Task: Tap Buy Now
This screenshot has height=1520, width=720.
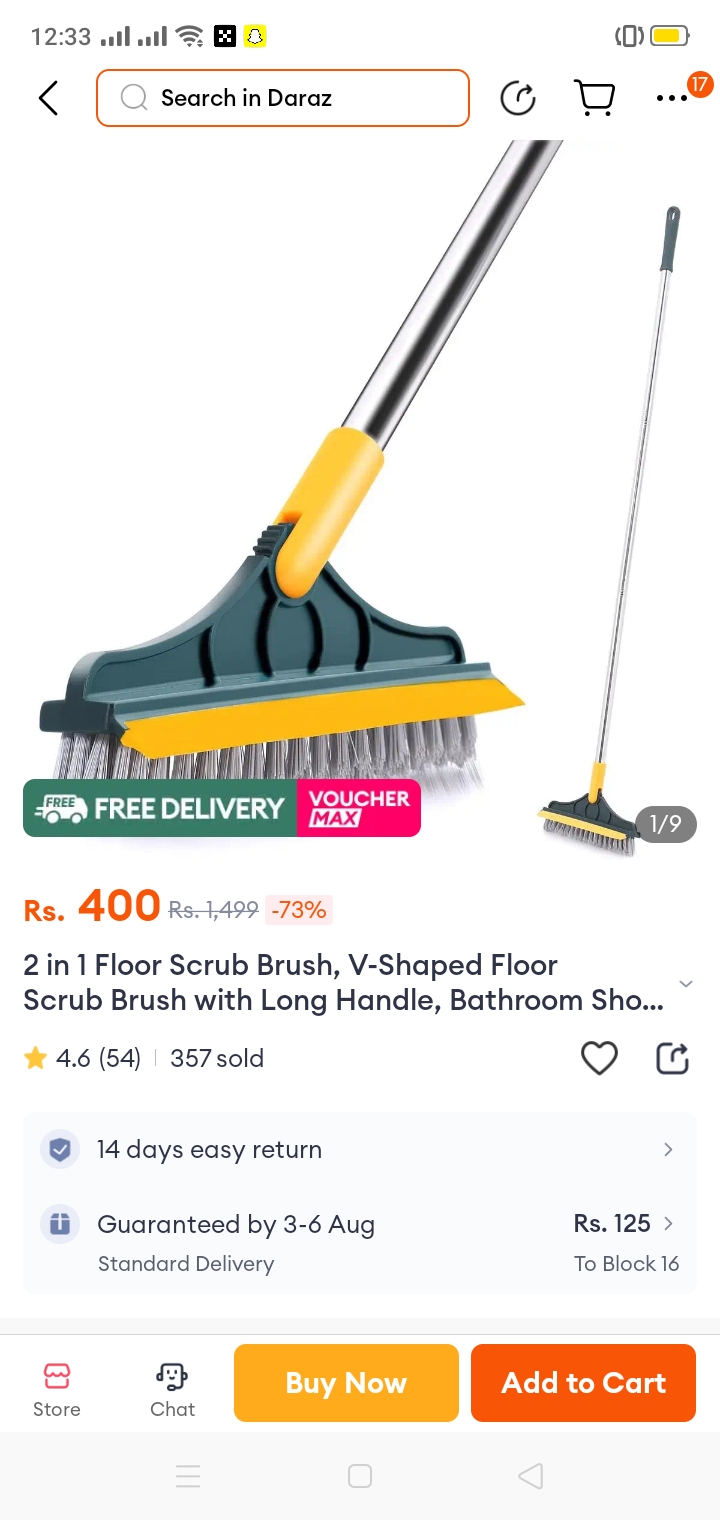Action: coord(346,1383)
